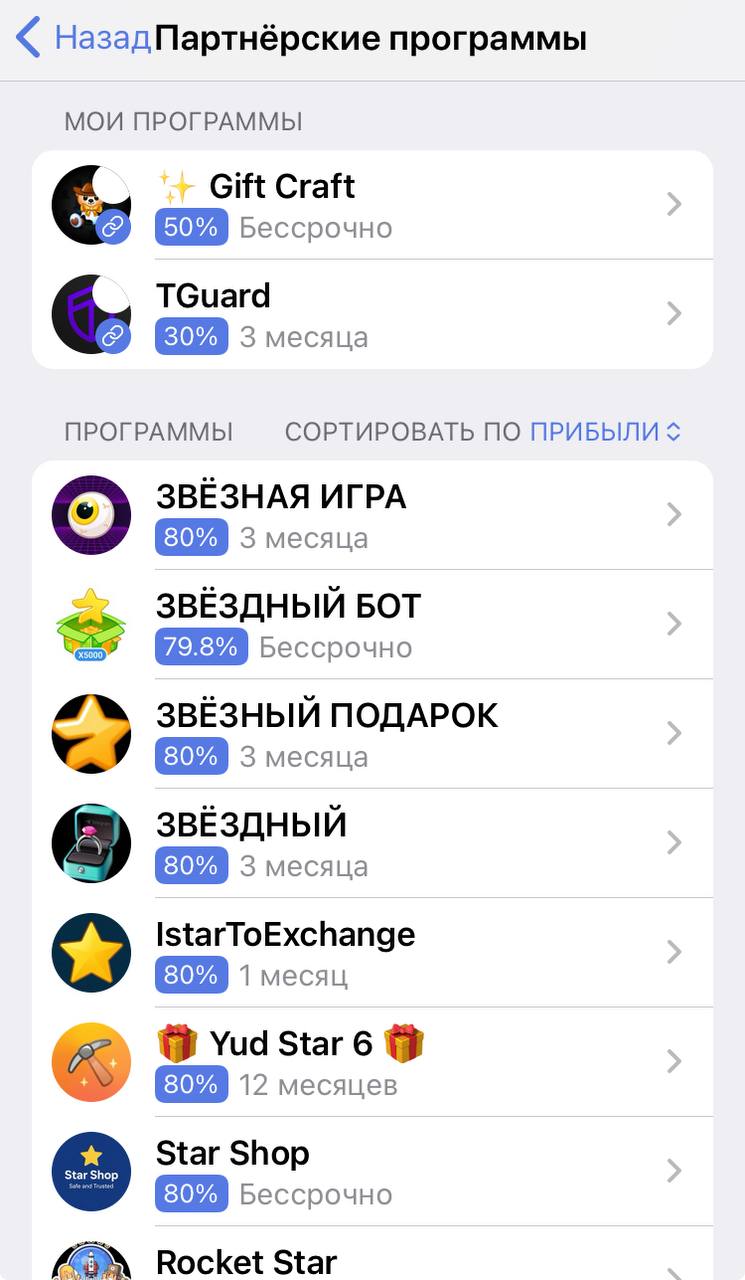The image size is (745, 1280).
Task: Click the ЗВЁЗДНЫЙ БОТ star-box avatar
Action: point(91,623)
